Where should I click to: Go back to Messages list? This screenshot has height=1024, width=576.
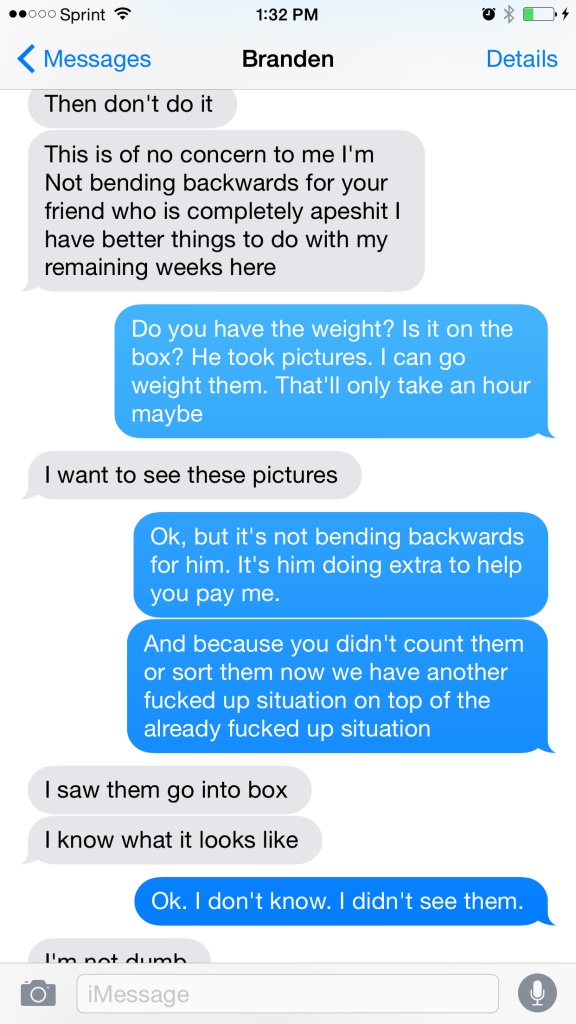coord(84,59)
